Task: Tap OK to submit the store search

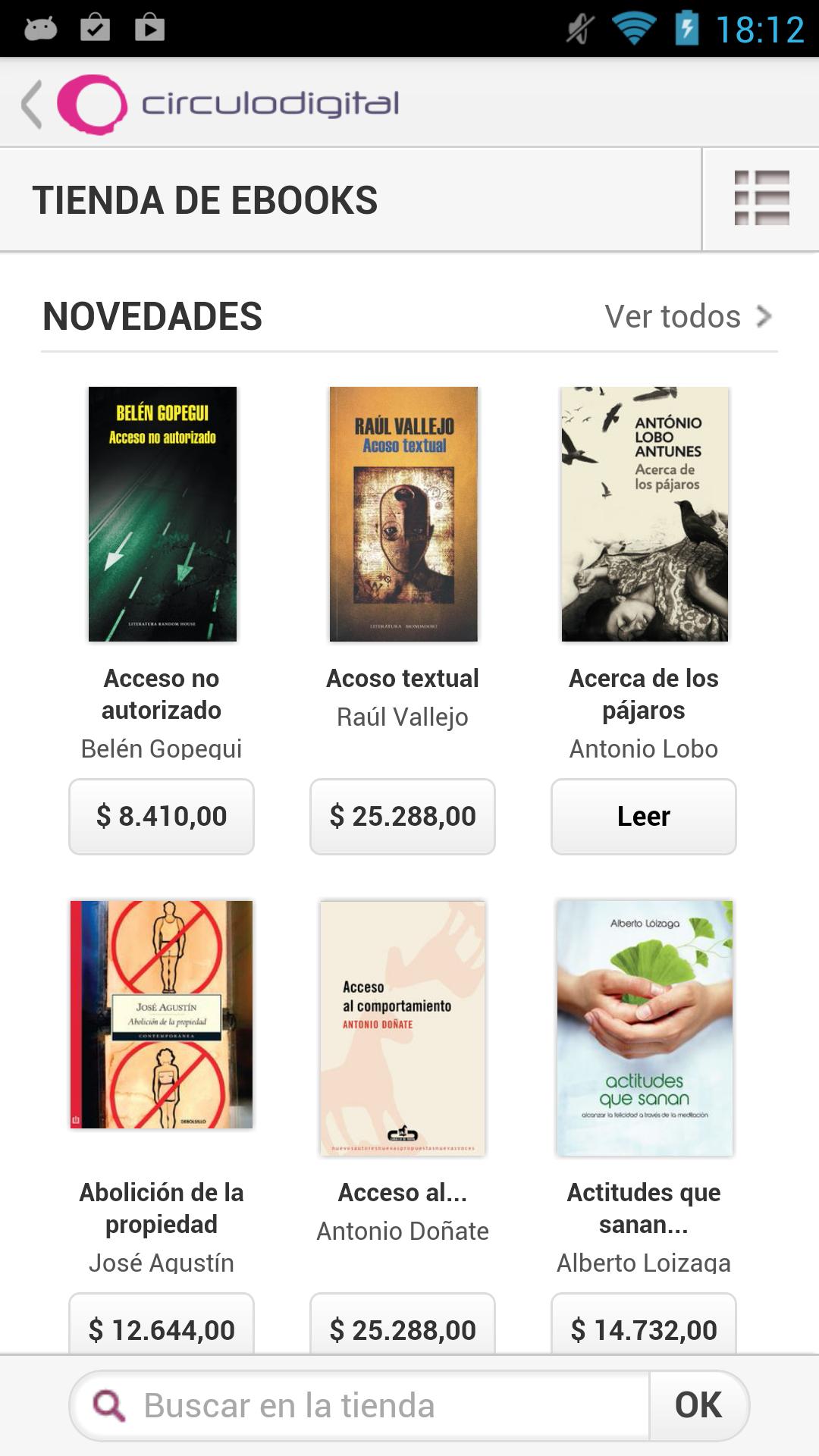Action: (698, 1405)
